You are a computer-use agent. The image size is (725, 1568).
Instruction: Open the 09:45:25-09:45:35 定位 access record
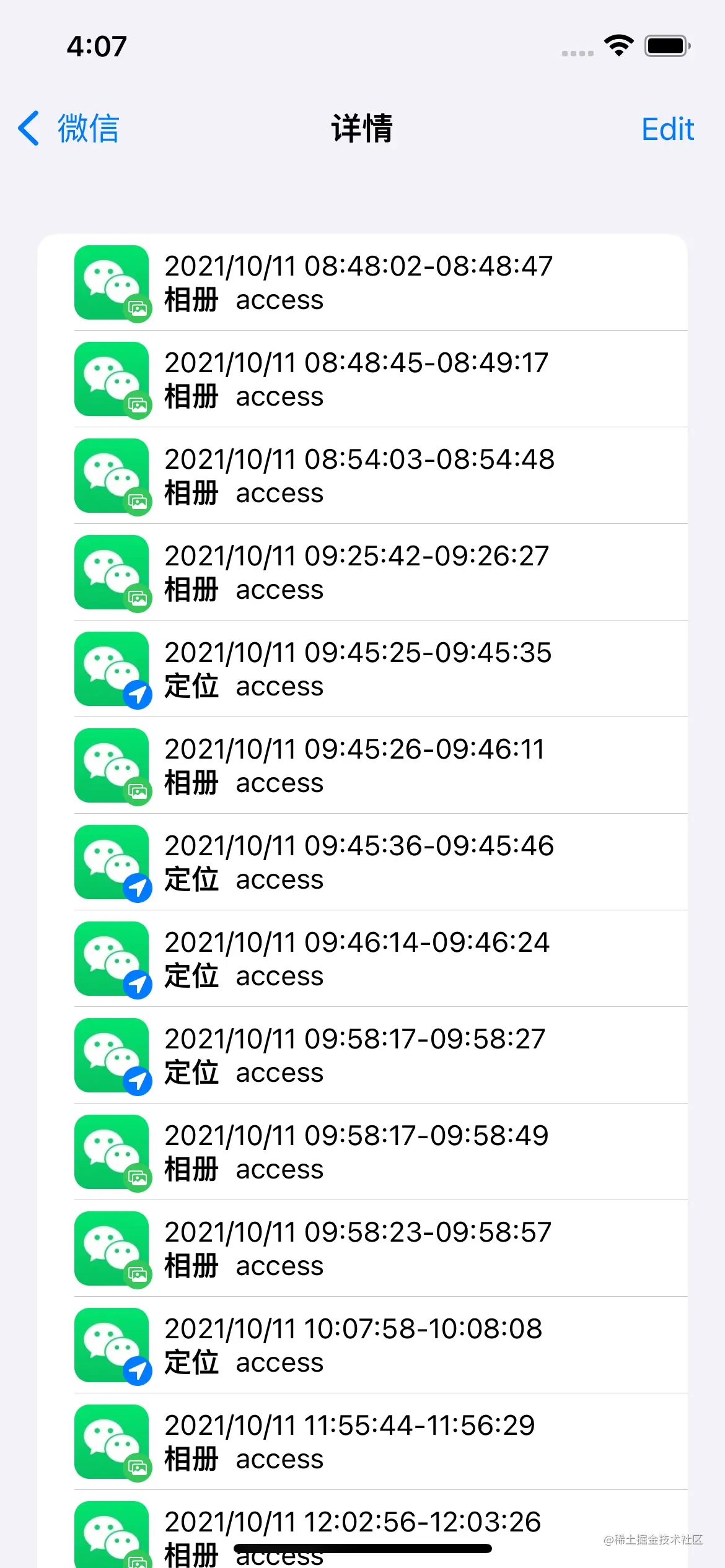[x=362, y=669]
